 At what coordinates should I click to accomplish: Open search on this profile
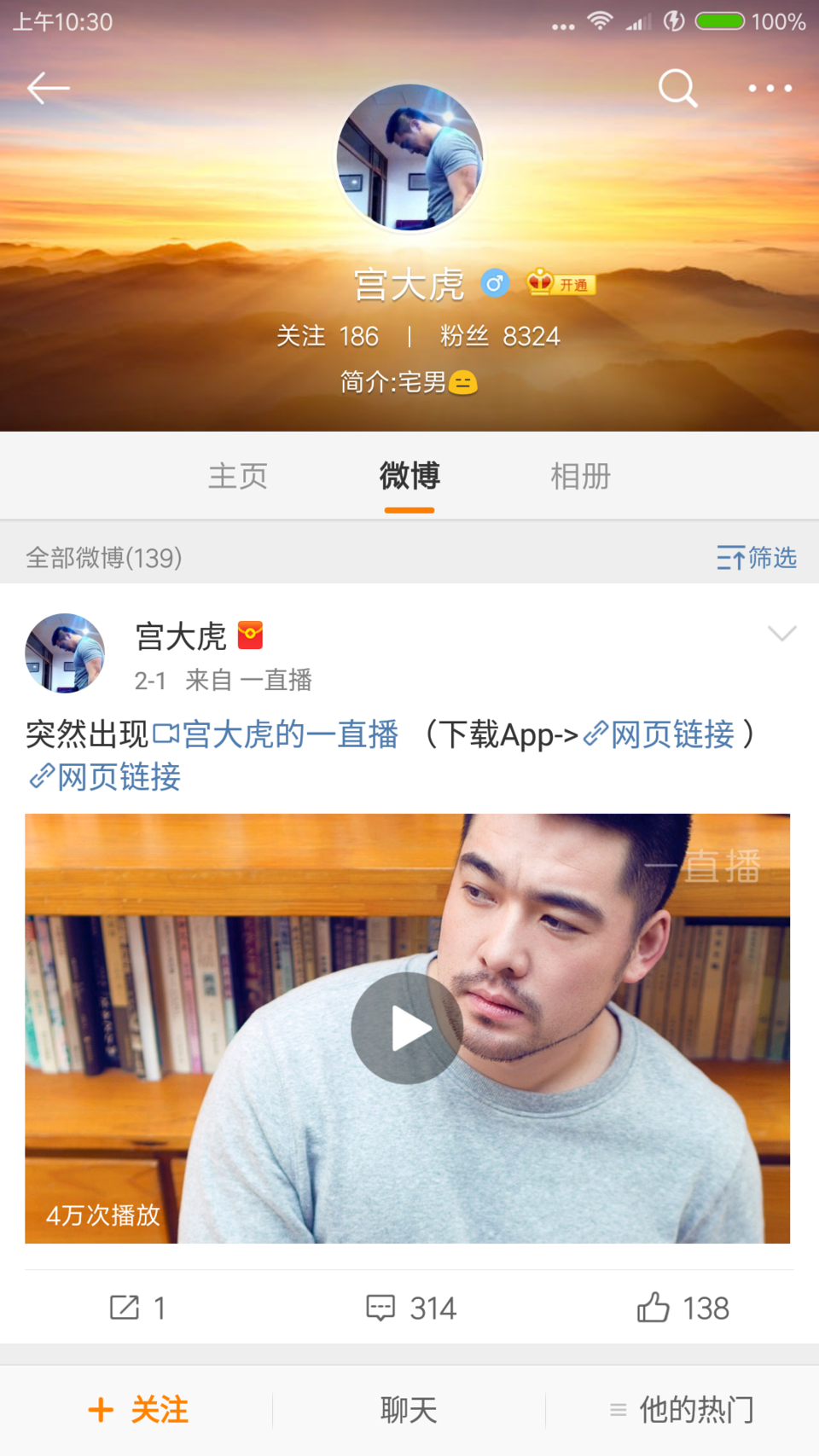pos(677,88)
